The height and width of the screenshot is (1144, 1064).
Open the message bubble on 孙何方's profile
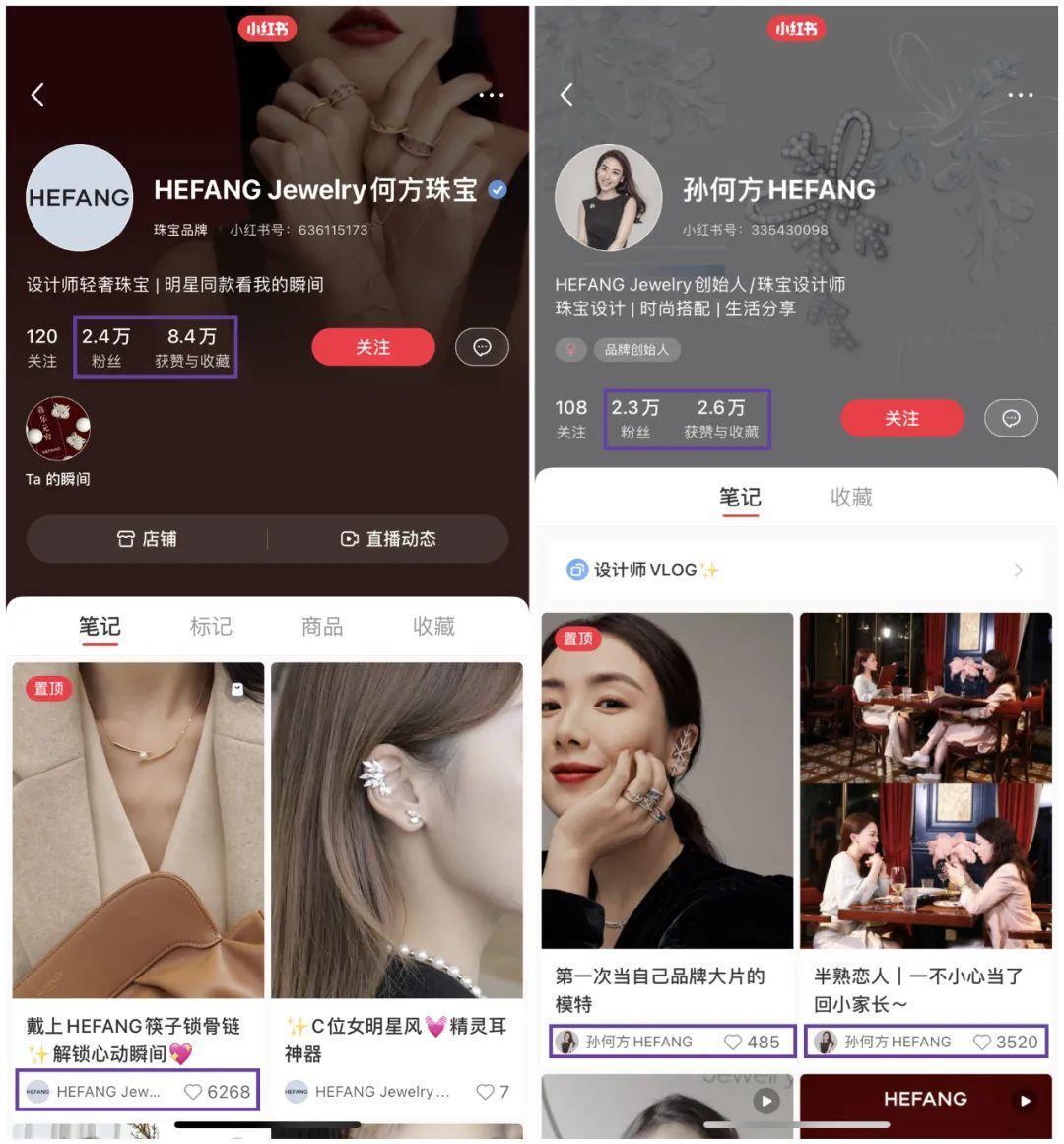1011,417
